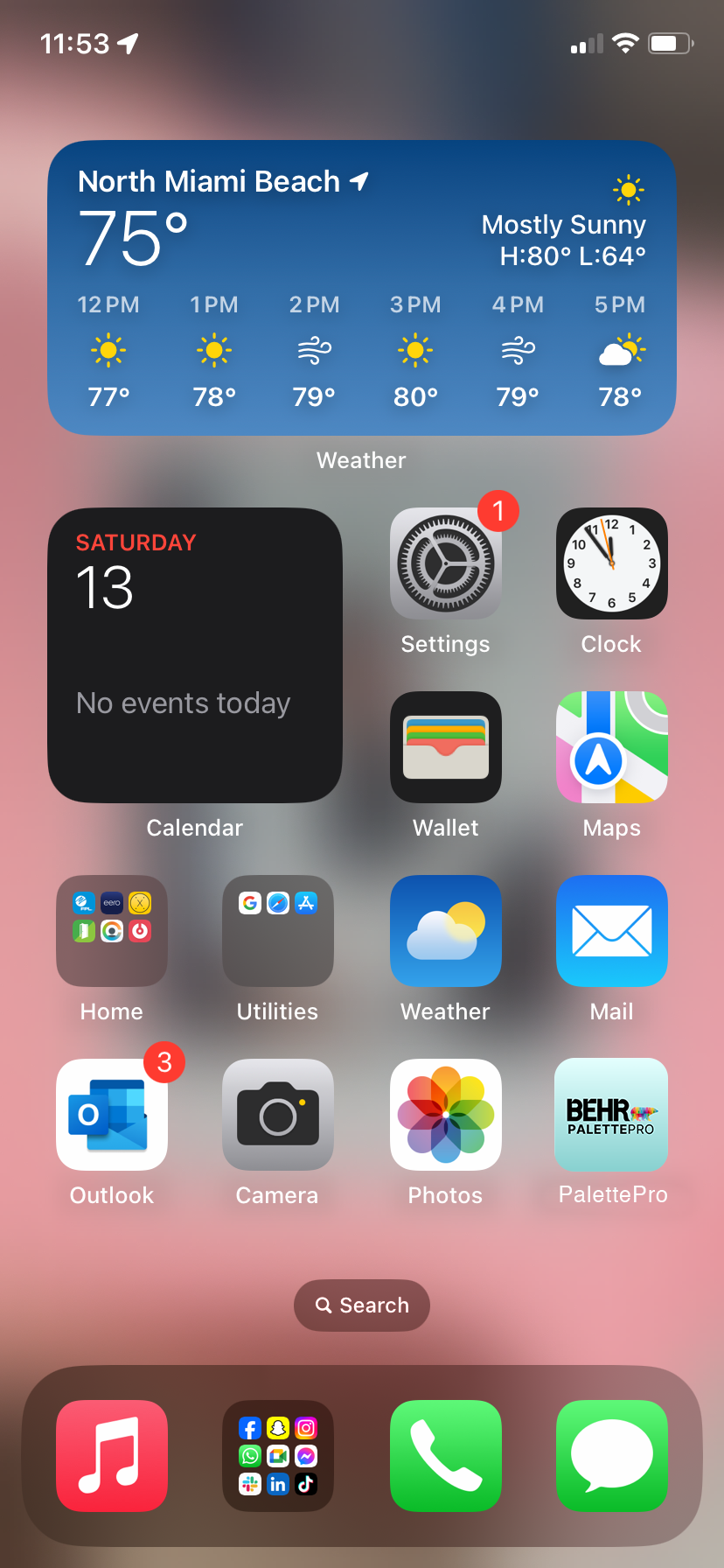
Task: Open the Utilities folder
Action: coord(278,931)
